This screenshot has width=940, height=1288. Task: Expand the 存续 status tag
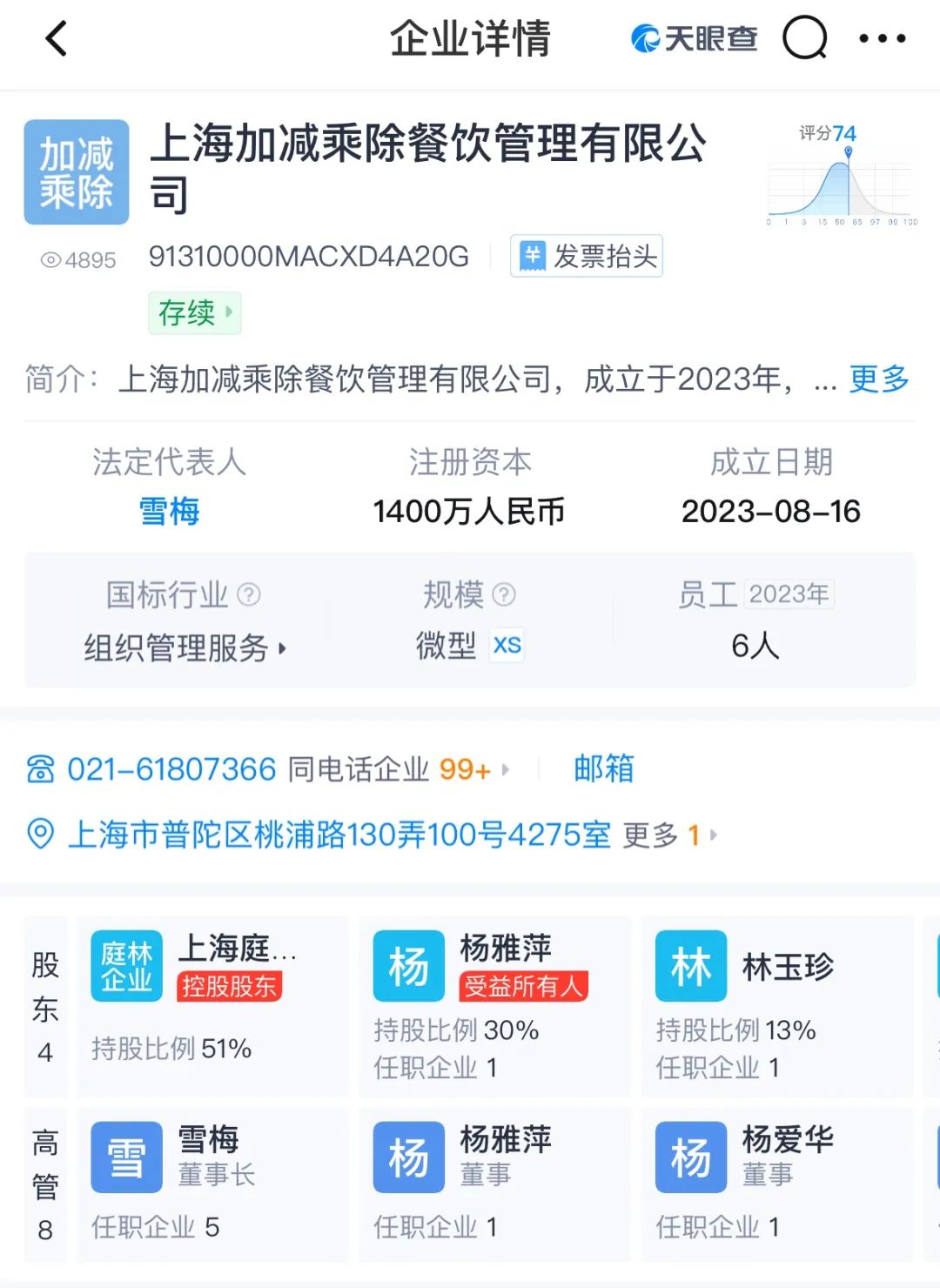click(194, 312)
